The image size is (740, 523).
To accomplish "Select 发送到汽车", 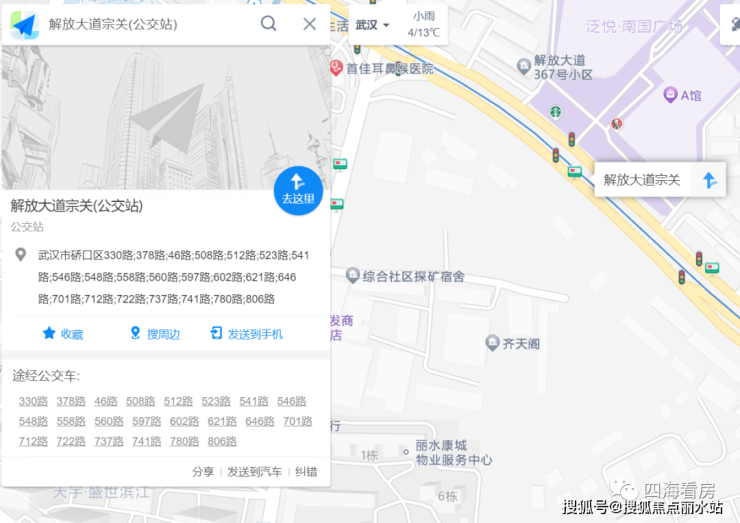I will (254, 471).
